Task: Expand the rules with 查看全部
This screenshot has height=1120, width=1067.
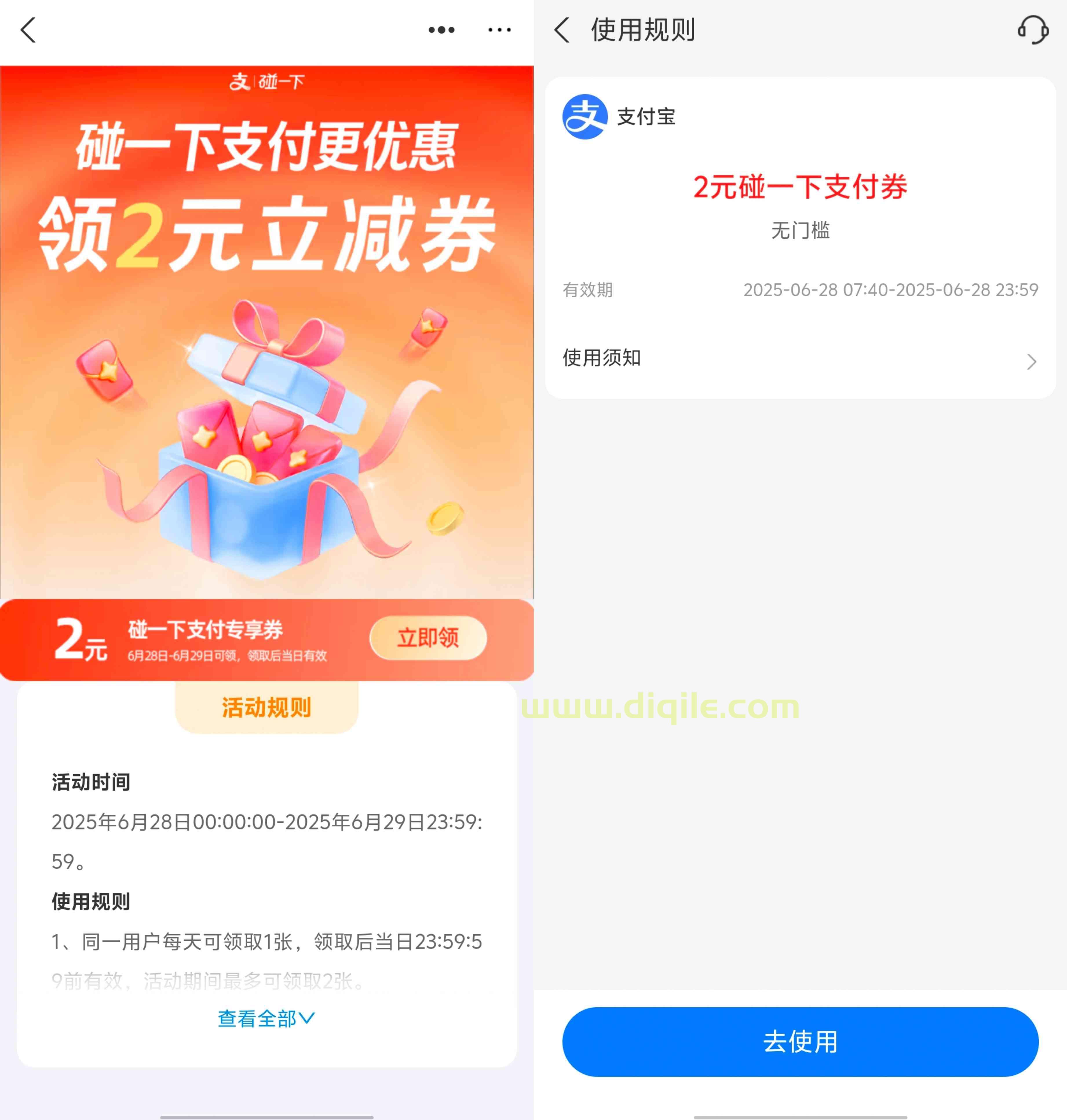Action: pyautogui.click(x=266, y=1018)
